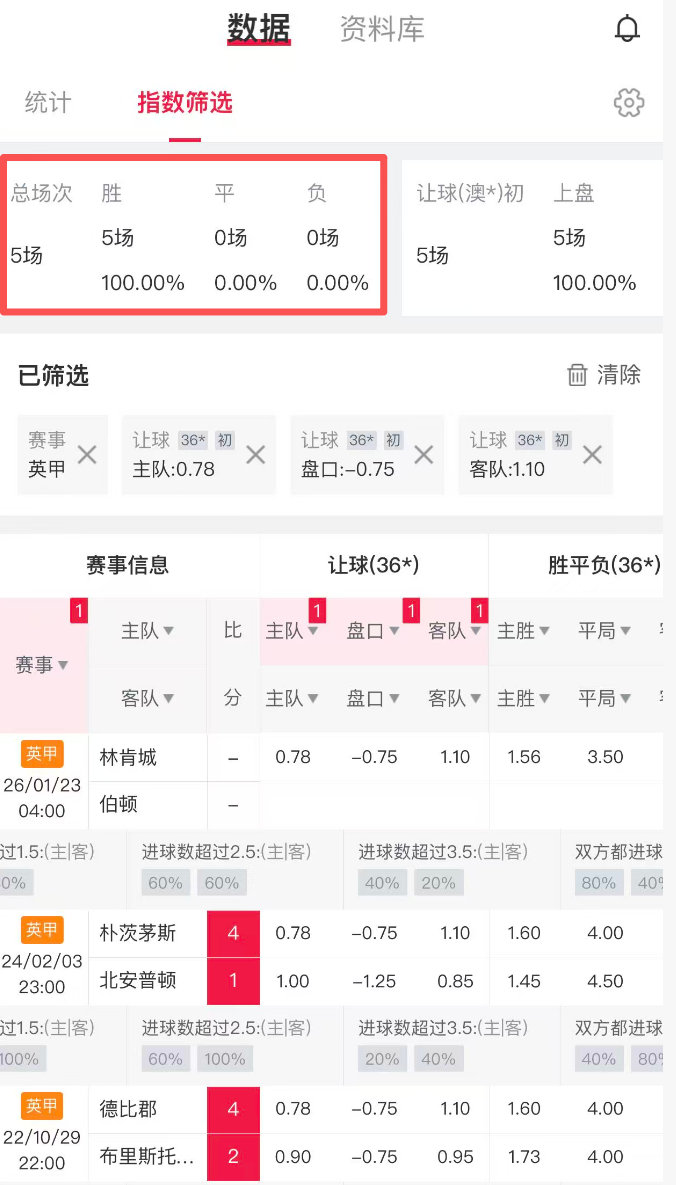Open the 平局 filter in upper row

click(x=604, y=631)
